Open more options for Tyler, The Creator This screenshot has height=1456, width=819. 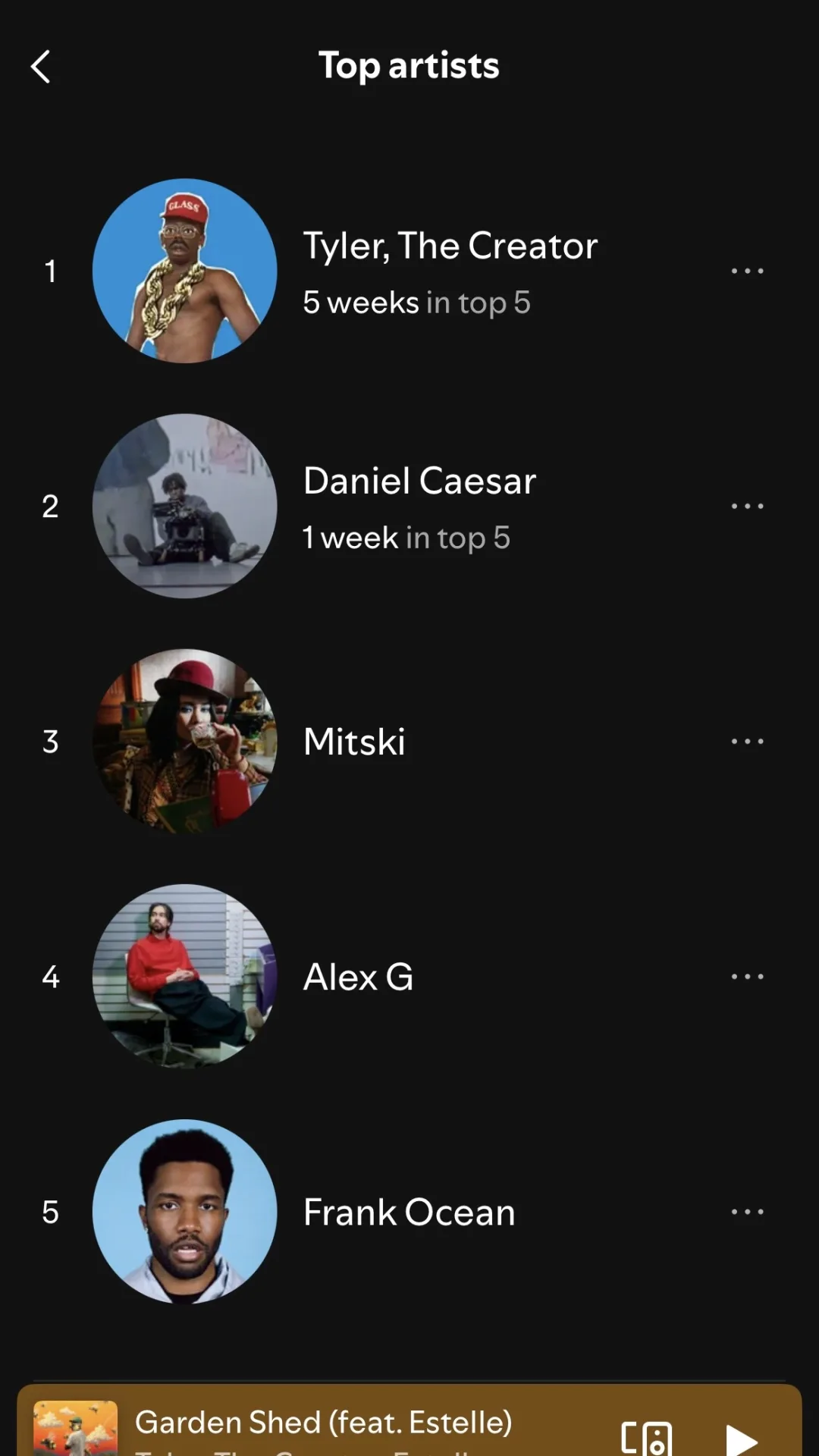[747, 271]
